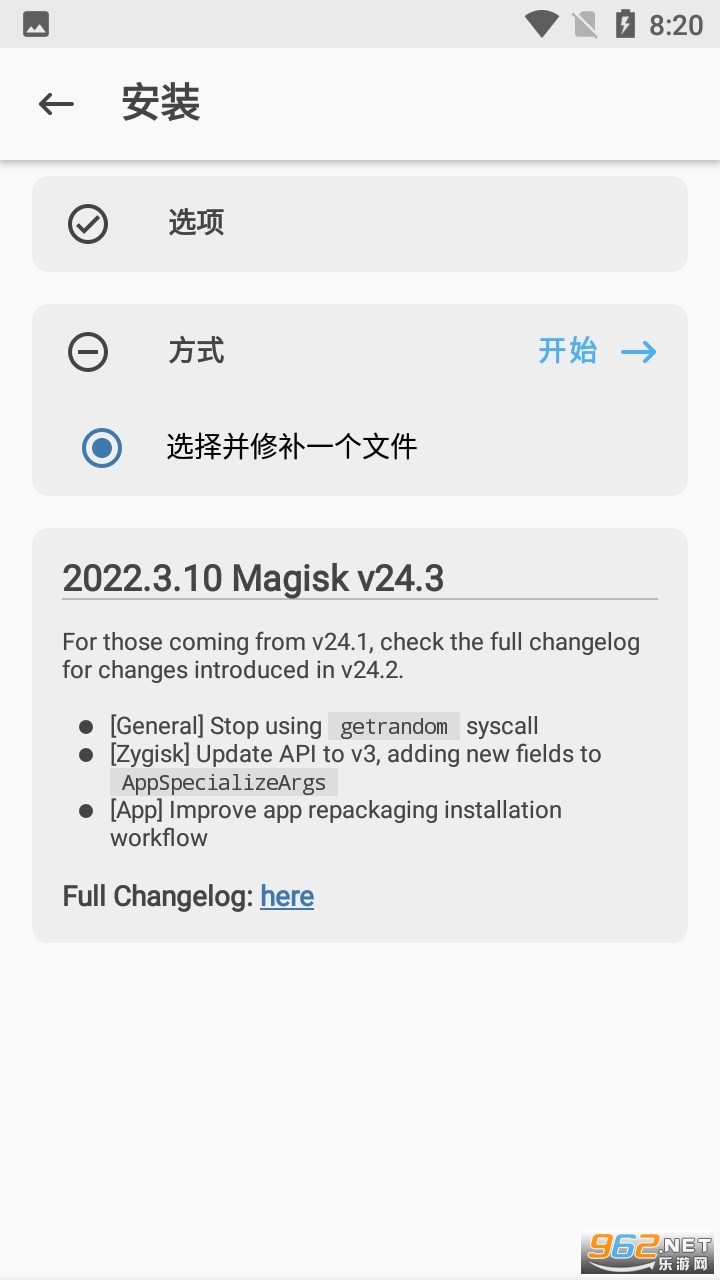The image size is (720, 1280).
Task: Go back from the 安装 screen
Action: pos(56,103)
